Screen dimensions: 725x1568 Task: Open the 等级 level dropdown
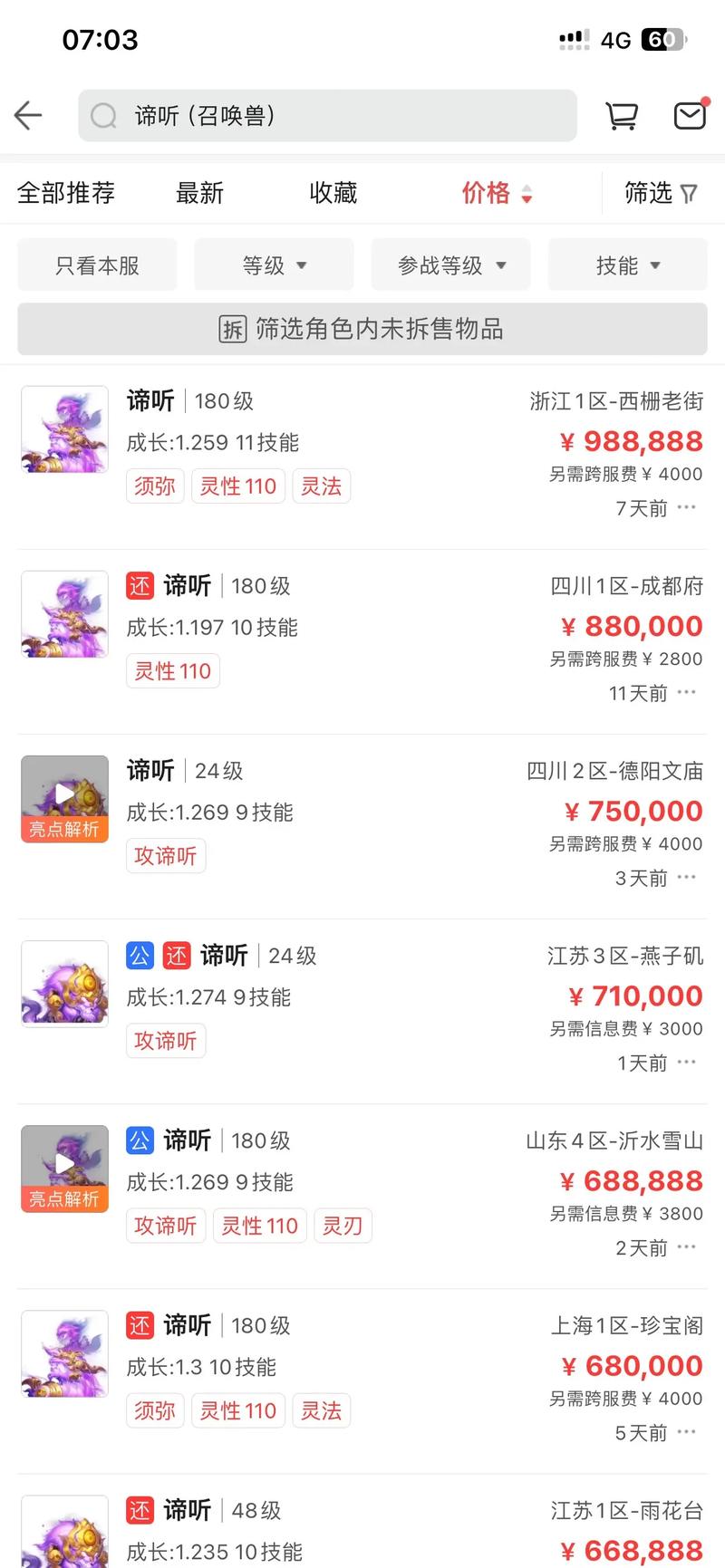274,265
